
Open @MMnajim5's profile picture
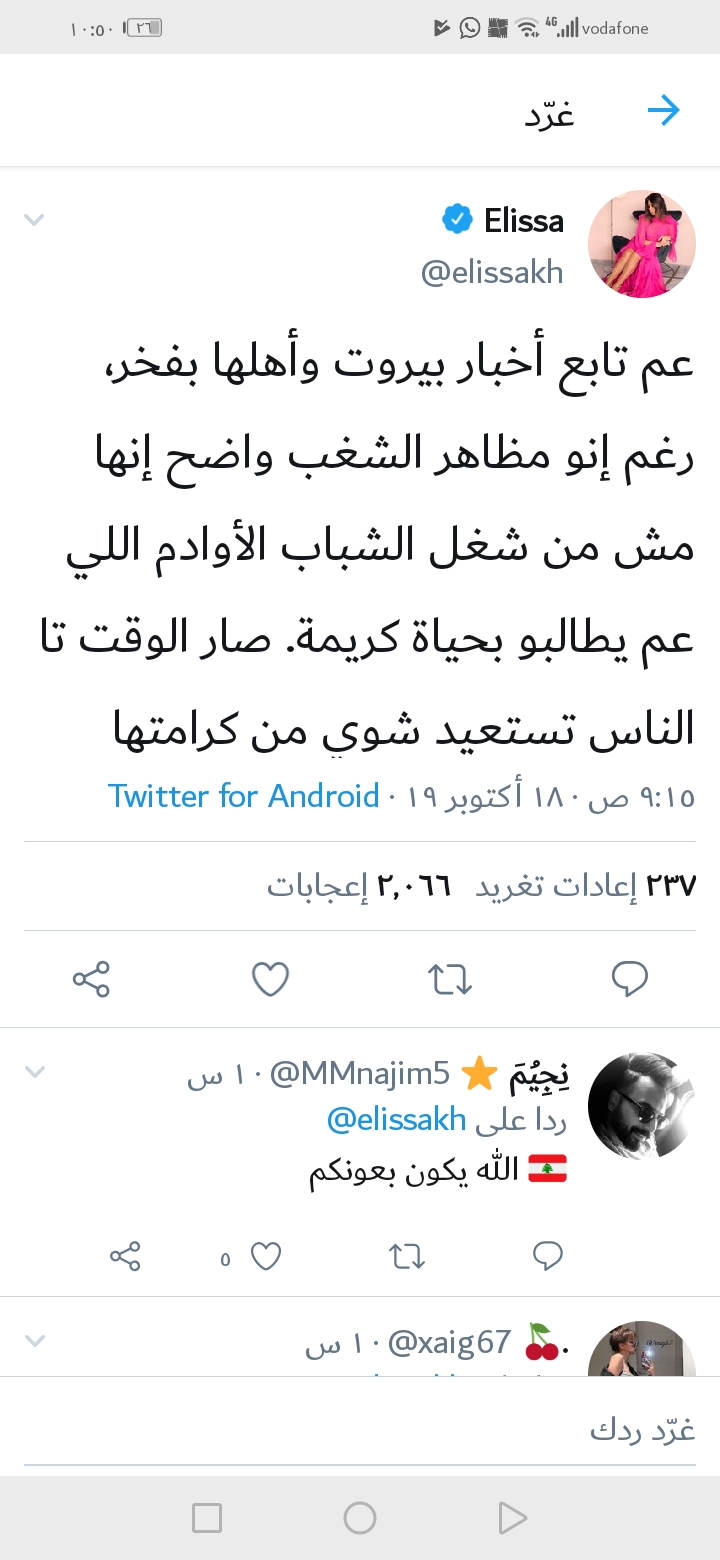coord(641,1105)
